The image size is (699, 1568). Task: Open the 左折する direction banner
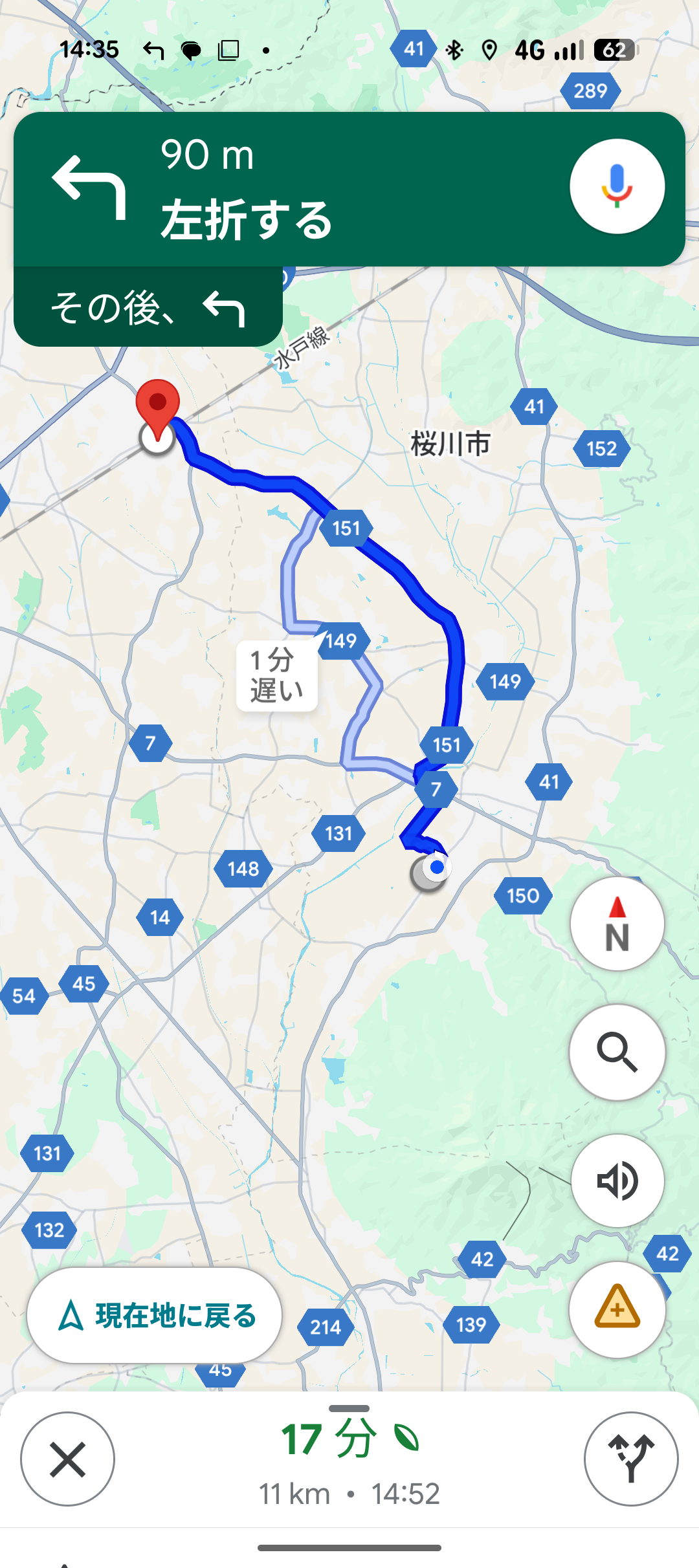tap(291, 189)
